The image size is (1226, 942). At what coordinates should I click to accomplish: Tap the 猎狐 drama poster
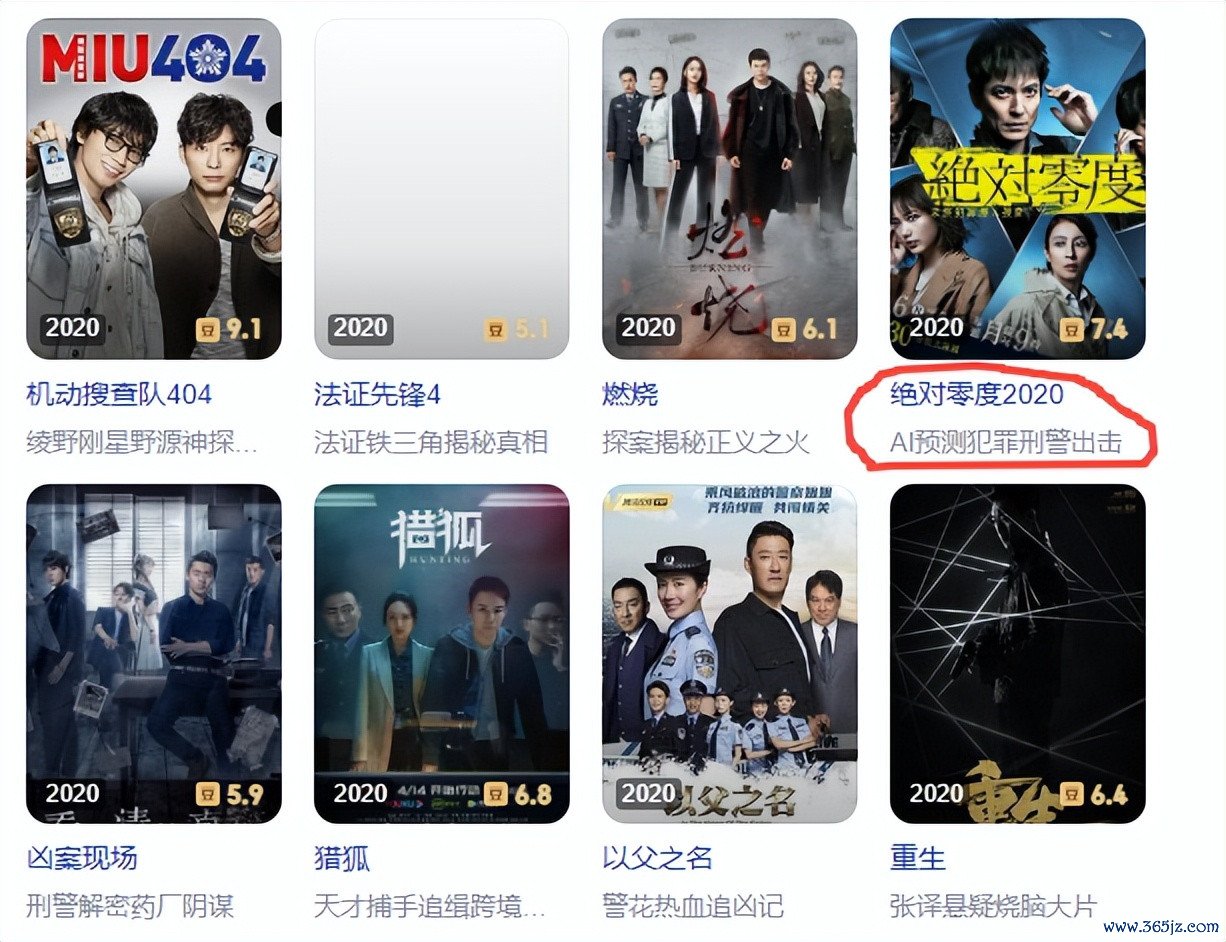[x=441, y=653]
